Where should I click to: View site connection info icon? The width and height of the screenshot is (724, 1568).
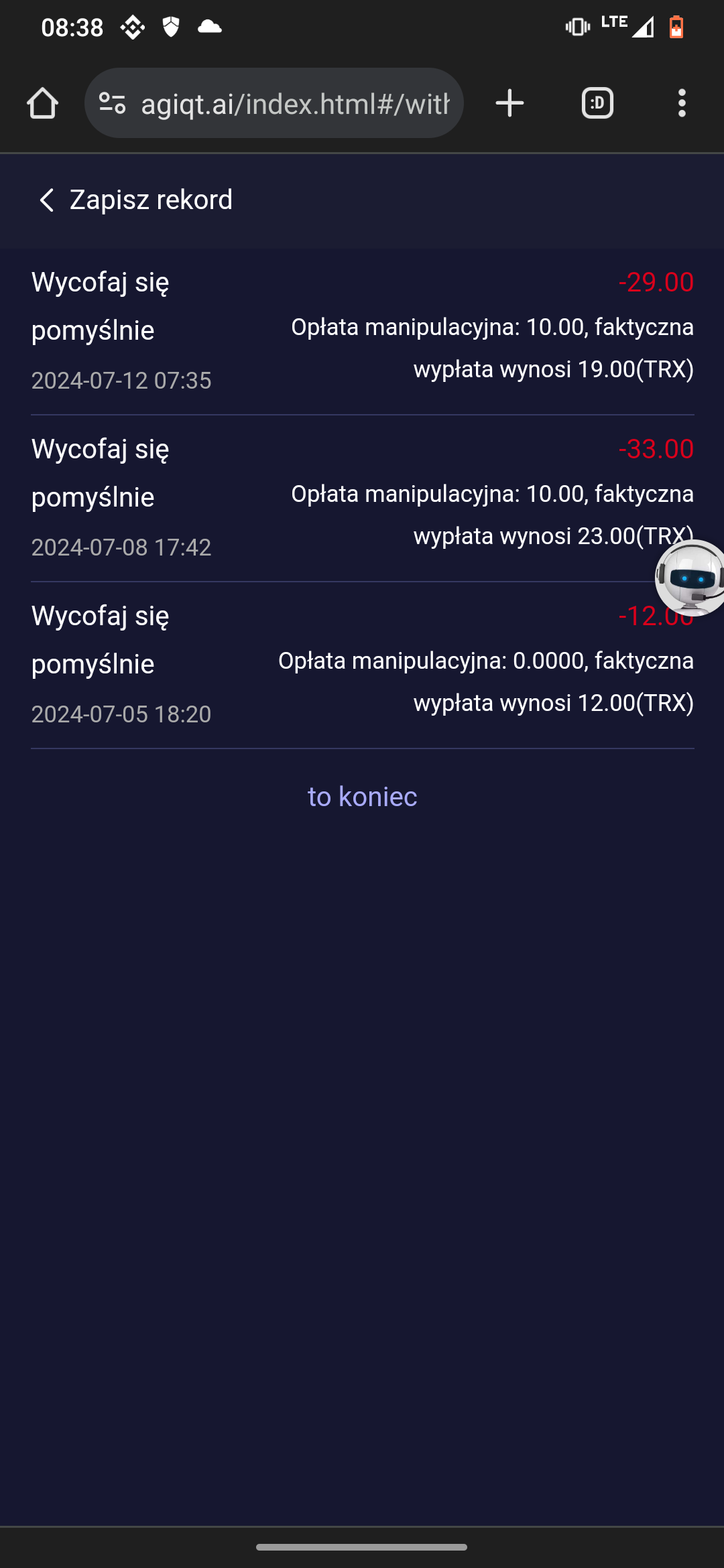tap(112, 103)
